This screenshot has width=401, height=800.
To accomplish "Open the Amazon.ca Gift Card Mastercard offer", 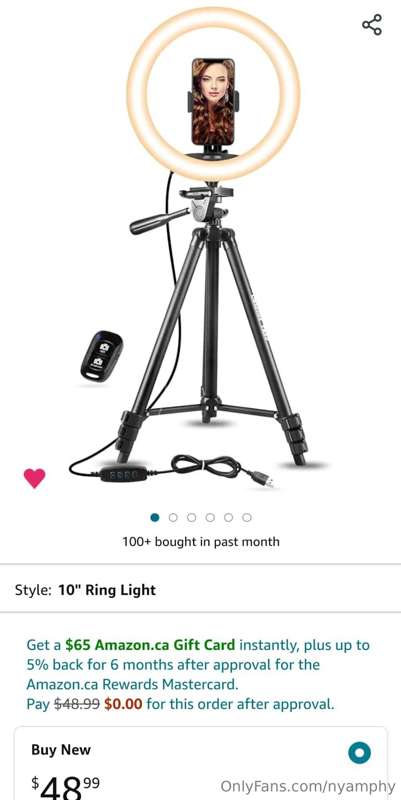I will [x=198, y=674].
